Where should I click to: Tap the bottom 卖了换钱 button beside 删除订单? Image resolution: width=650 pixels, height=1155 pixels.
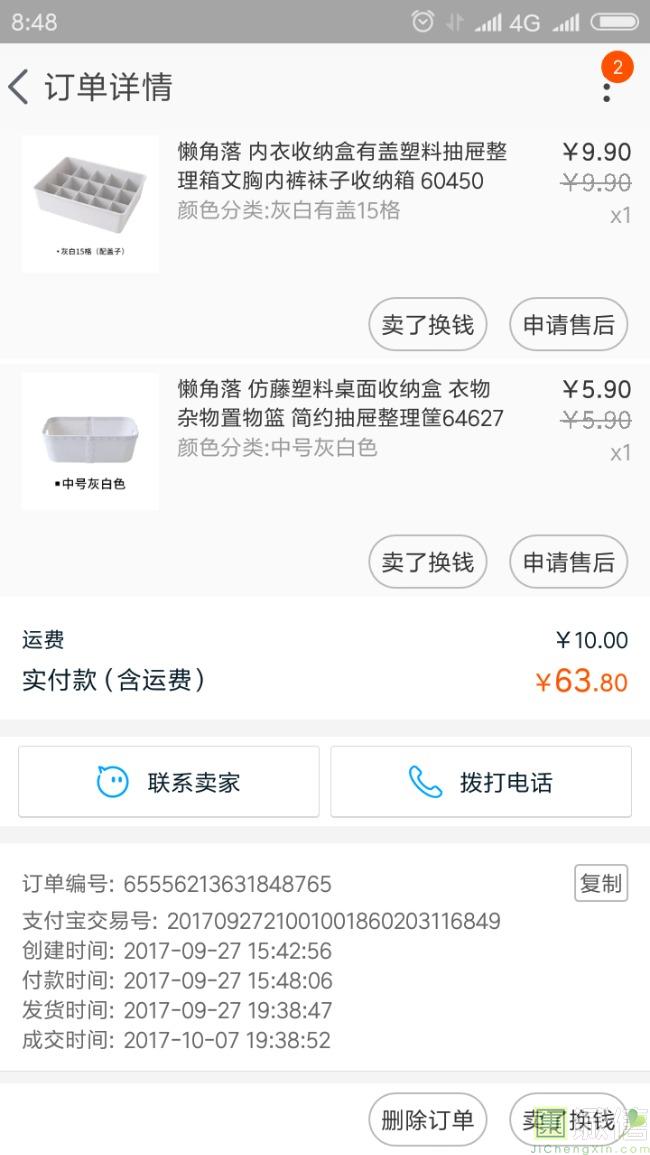tap(568, 1120)
